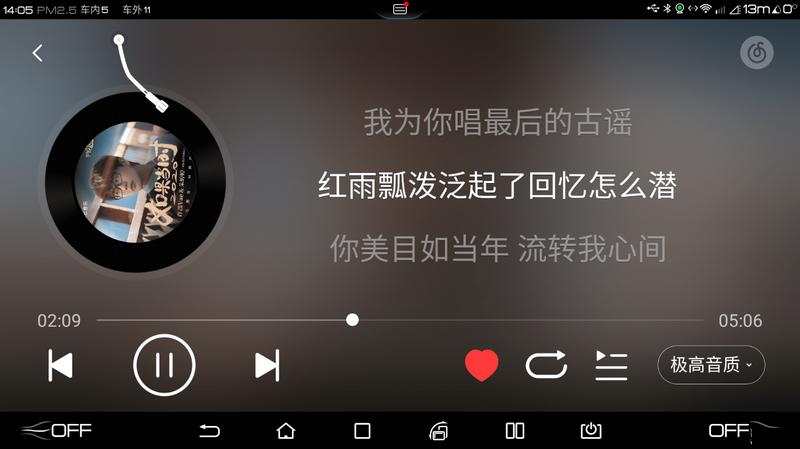Open the NetEase music icon at top right
The width and height of the screenshot is (800, 449).
[757, 53]
